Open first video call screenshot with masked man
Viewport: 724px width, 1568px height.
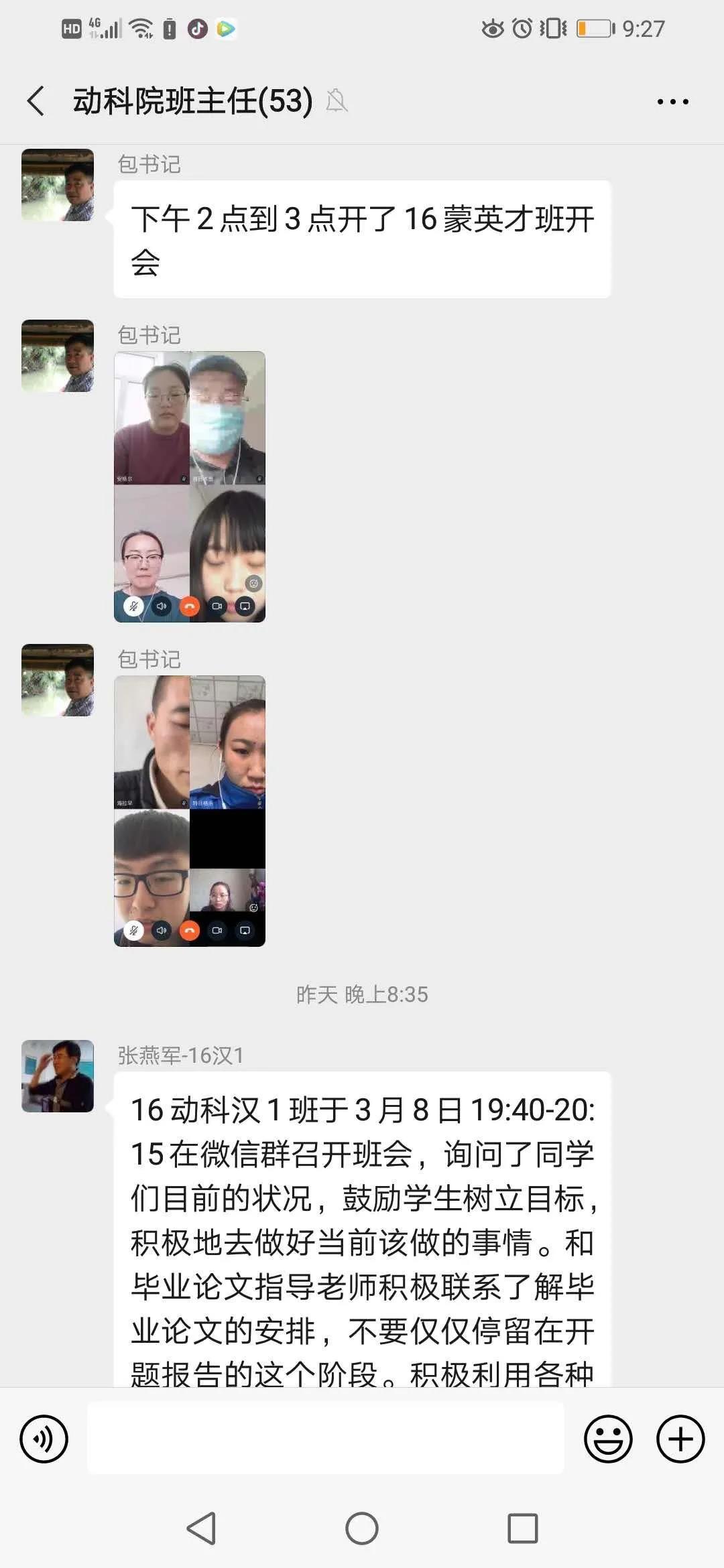click(x=190, y=486)
